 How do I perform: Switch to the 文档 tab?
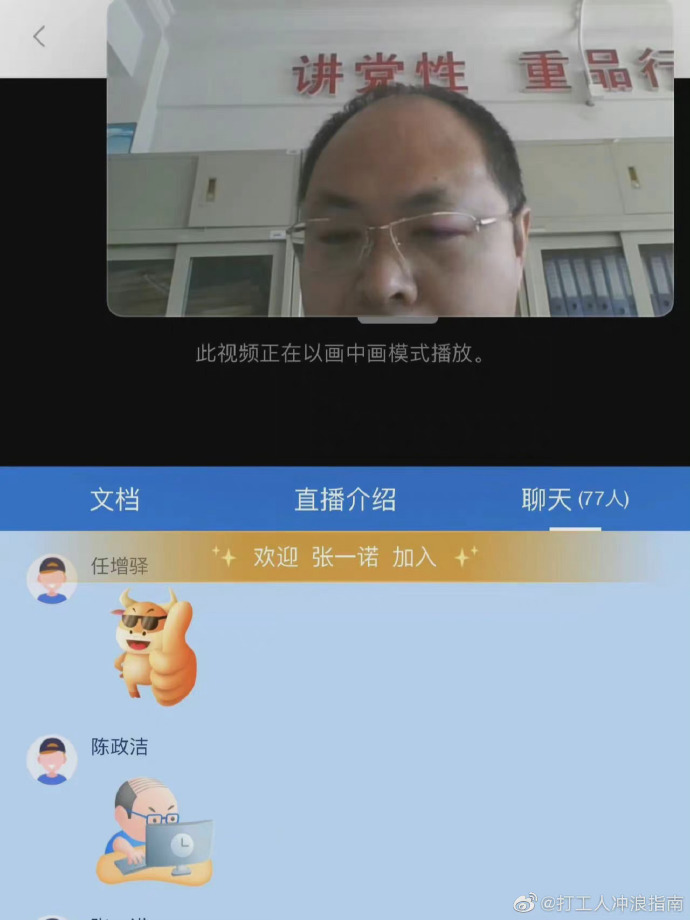(115, 499)
